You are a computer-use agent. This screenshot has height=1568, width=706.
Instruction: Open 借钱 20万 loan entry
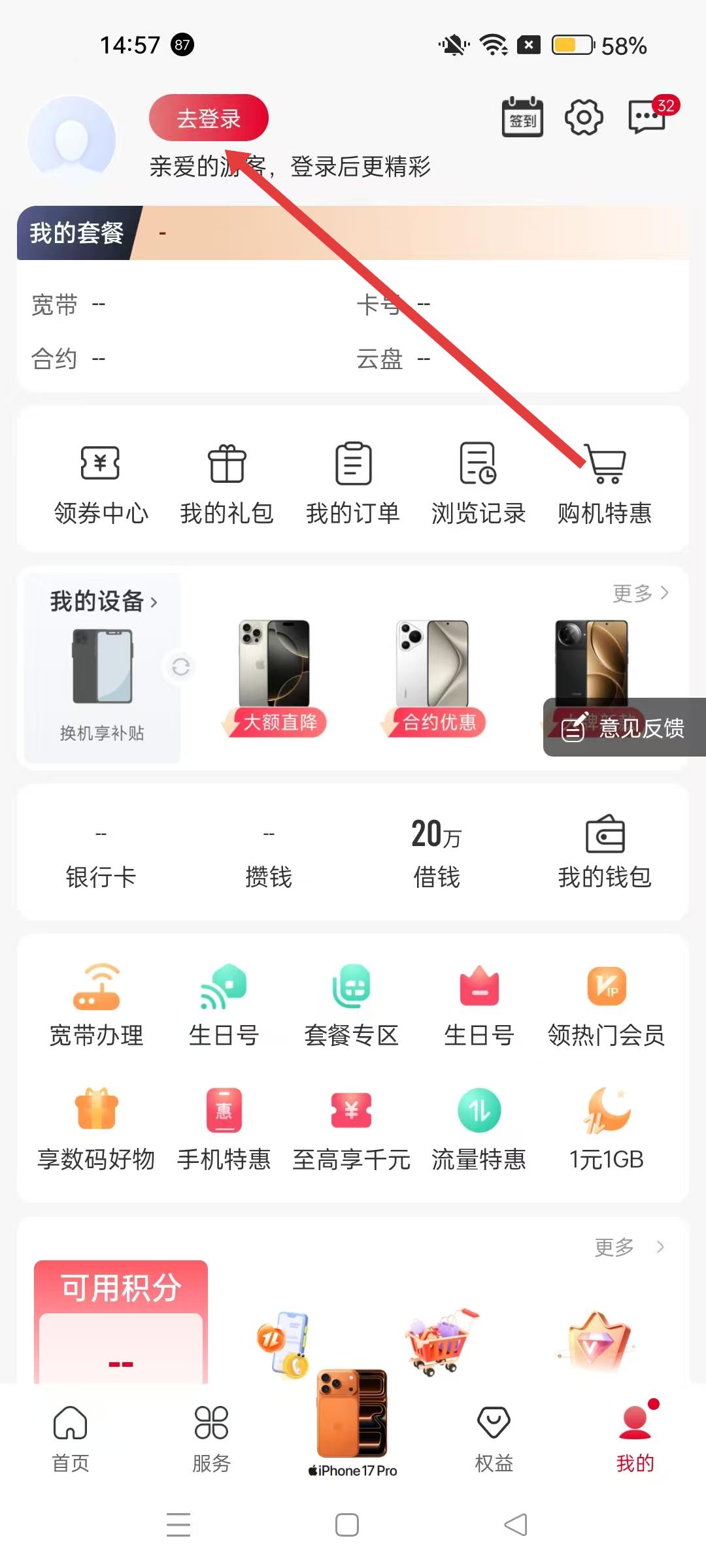(x=437, y=853)
